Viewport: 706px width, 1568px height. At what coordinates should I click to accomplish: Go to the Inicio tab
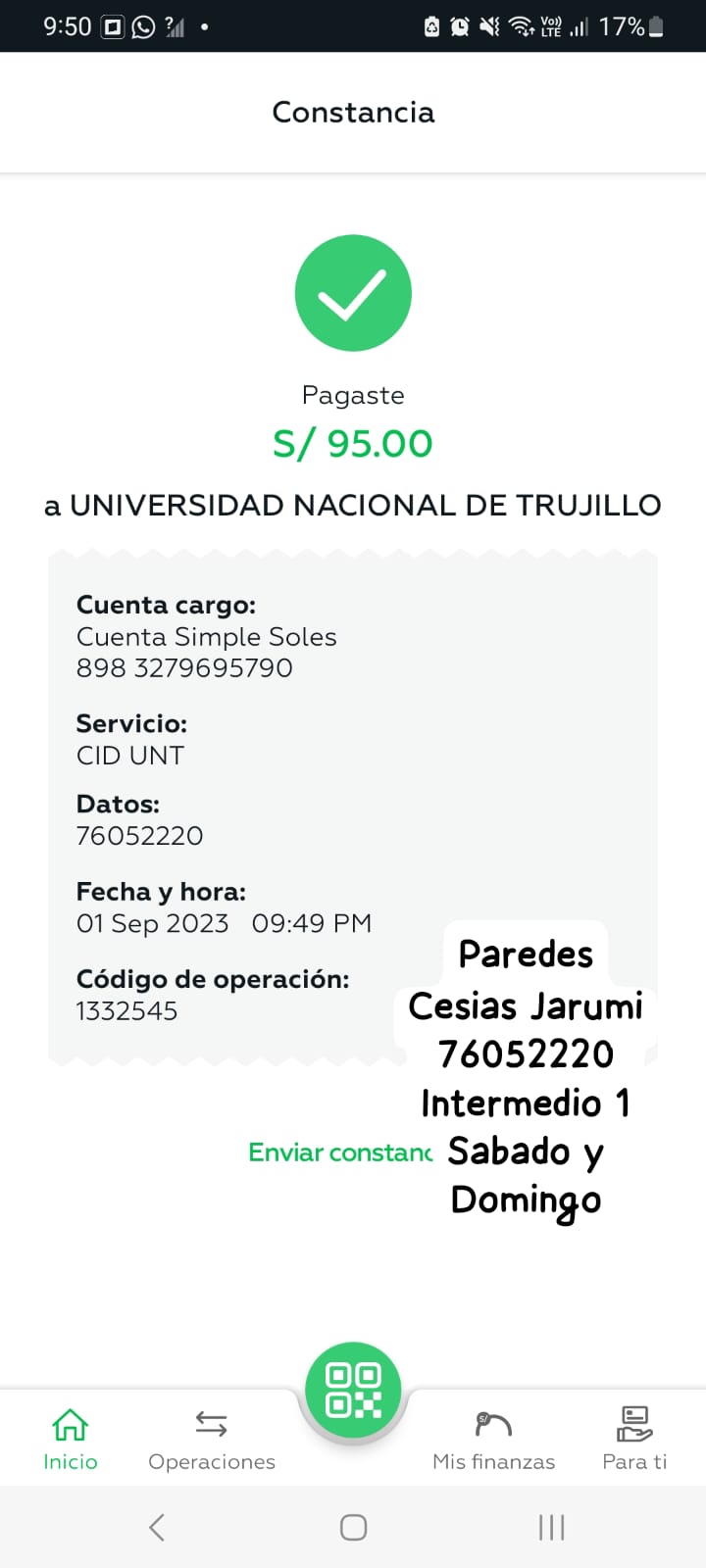coord(71,1439)
